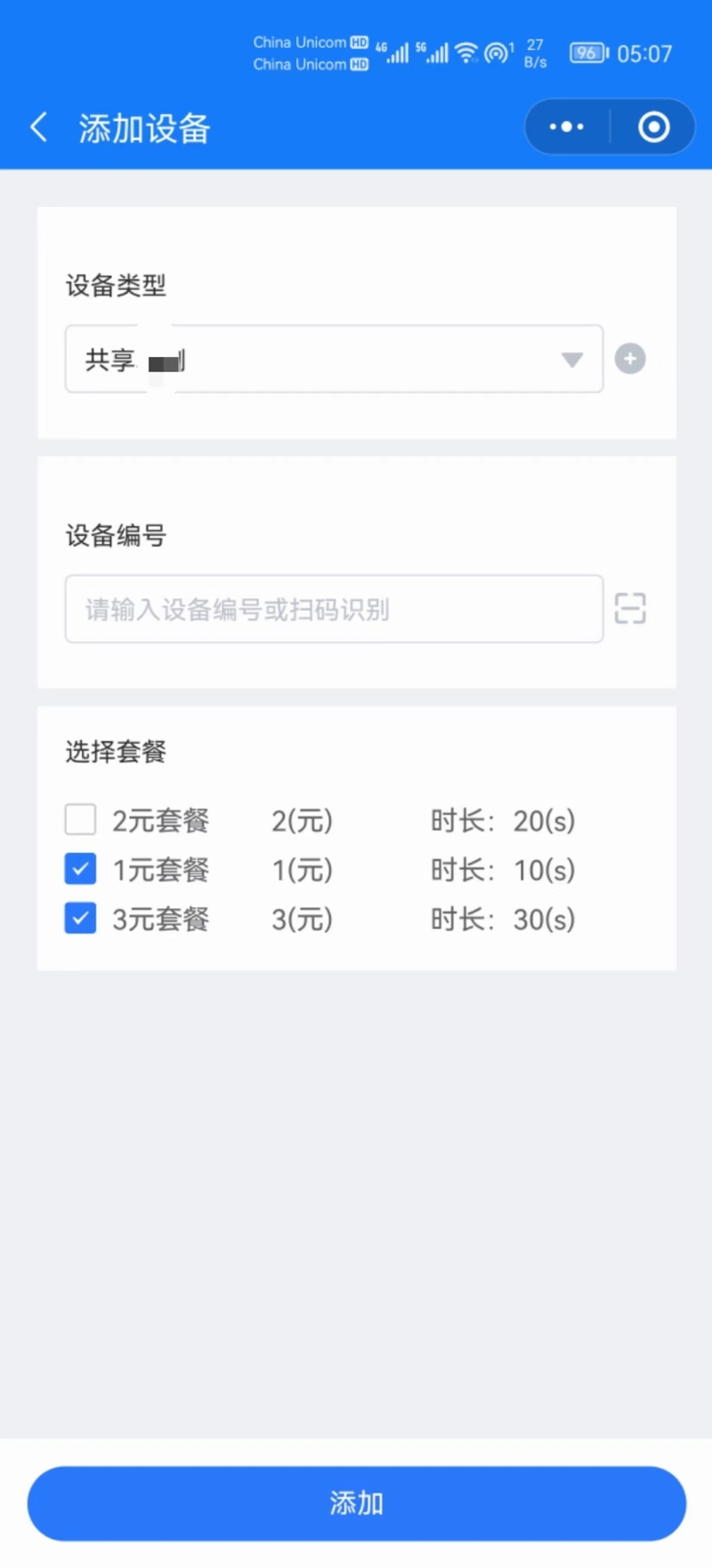
Task: Focus the 设备编号 input field
Action: click(334, 609)
